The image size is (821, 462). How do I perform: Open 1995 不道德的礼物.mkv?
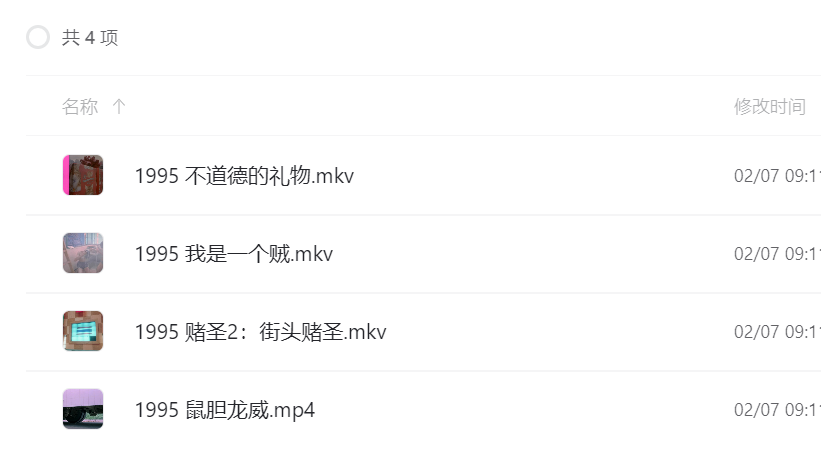[244, 176]
